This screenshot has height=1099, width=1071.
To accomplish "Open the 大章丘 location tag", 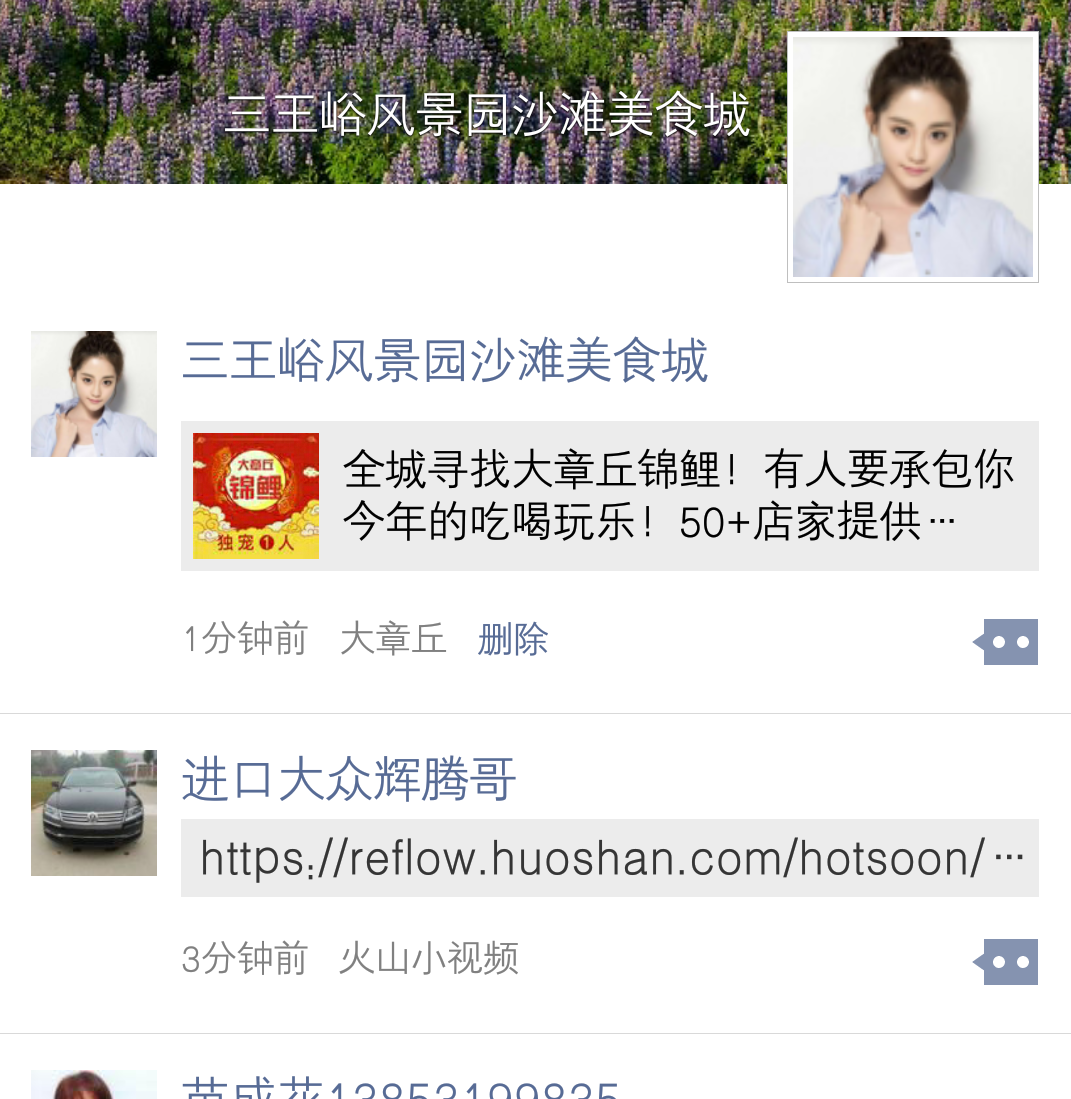I will [x=393, y=639].
